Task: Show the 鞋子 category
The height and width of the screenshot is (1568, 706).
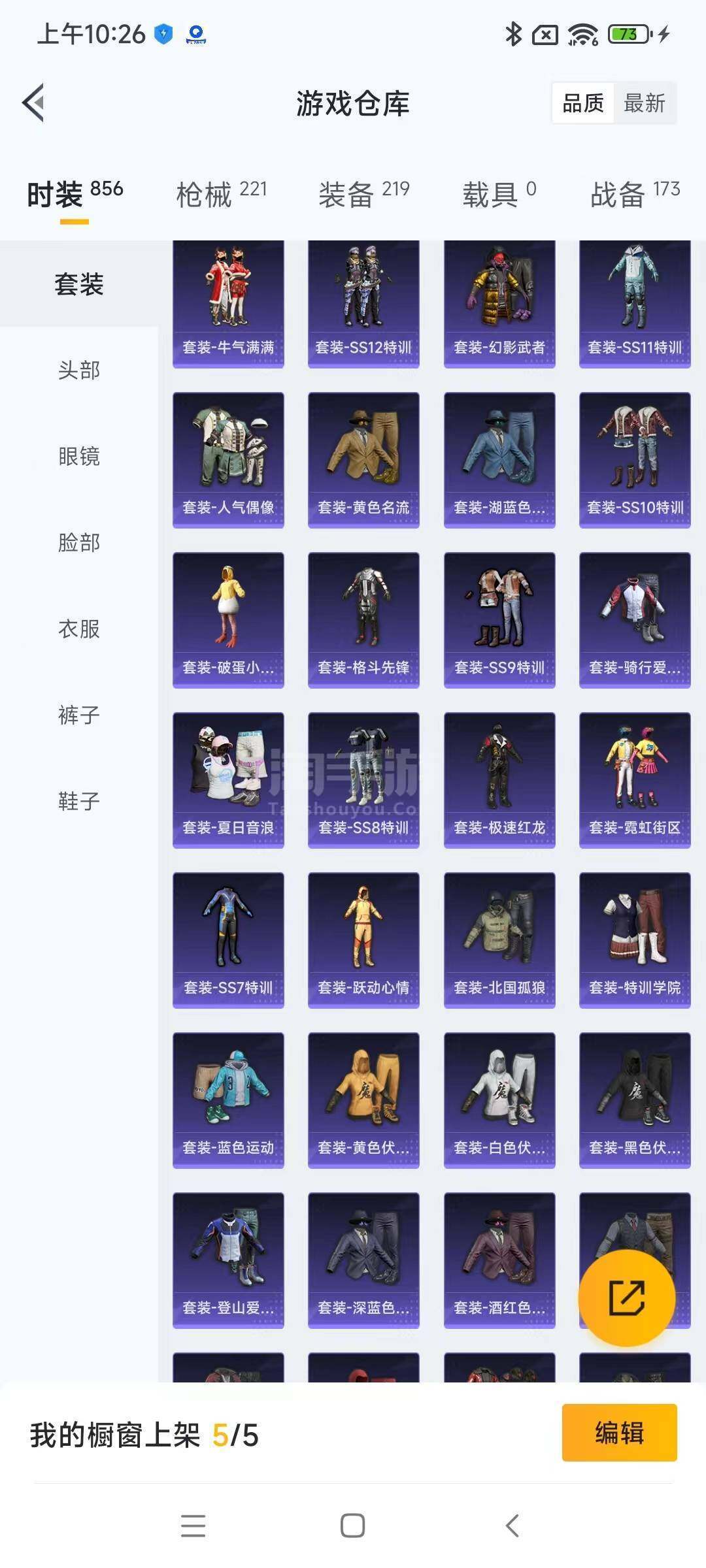Action: tap(79, 802)
